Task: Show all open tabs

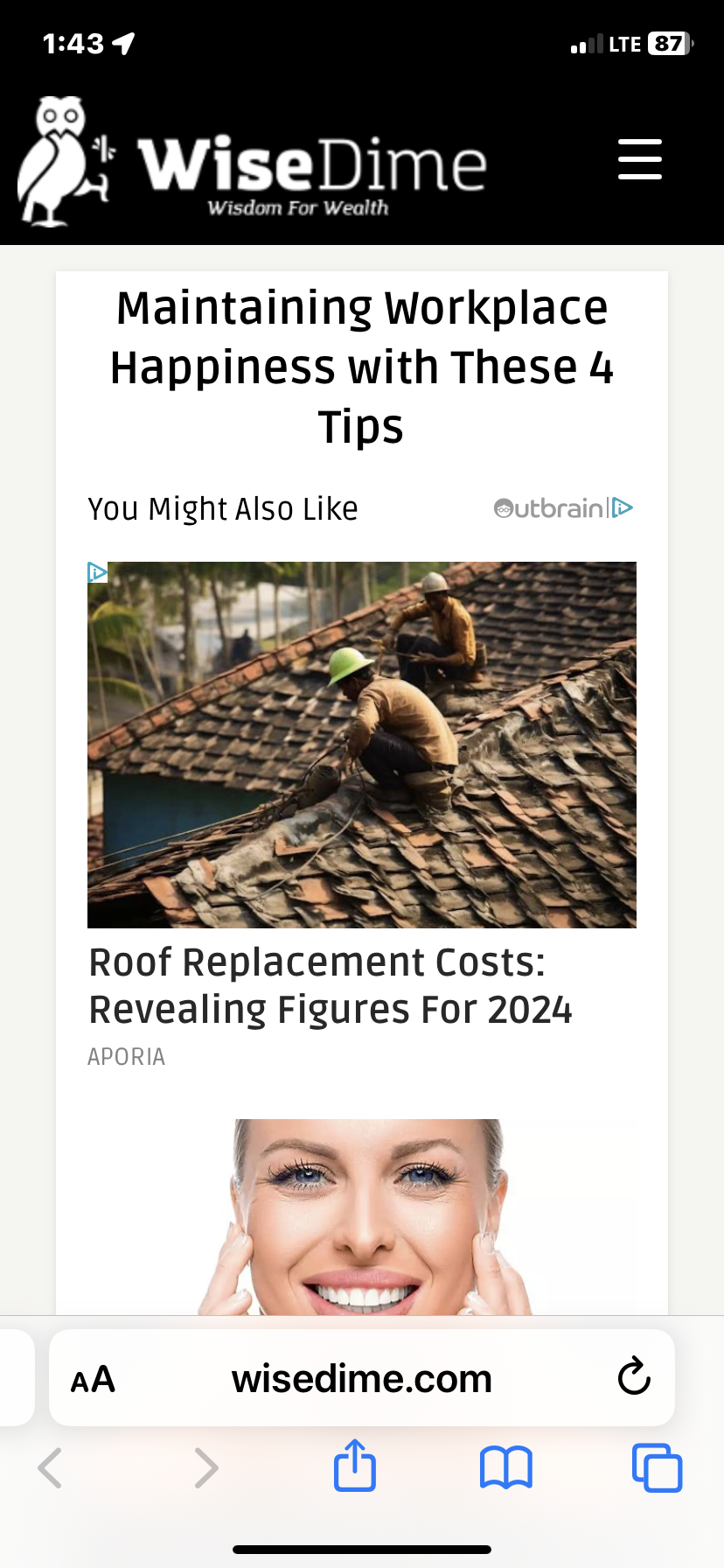Action: (x=657, y=1467)
